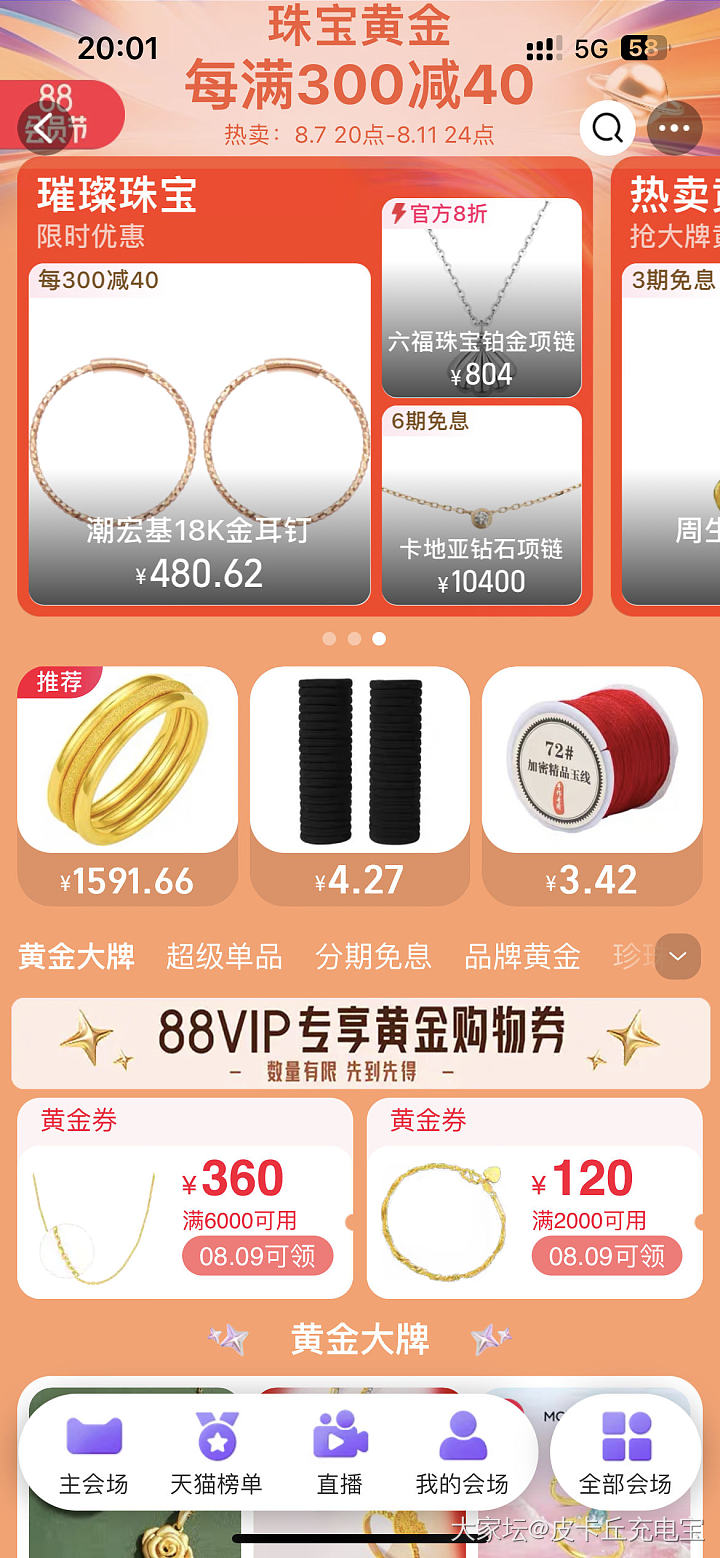
Task: View black hair ties priced ¥4.27
Action: tap(359, 785)
